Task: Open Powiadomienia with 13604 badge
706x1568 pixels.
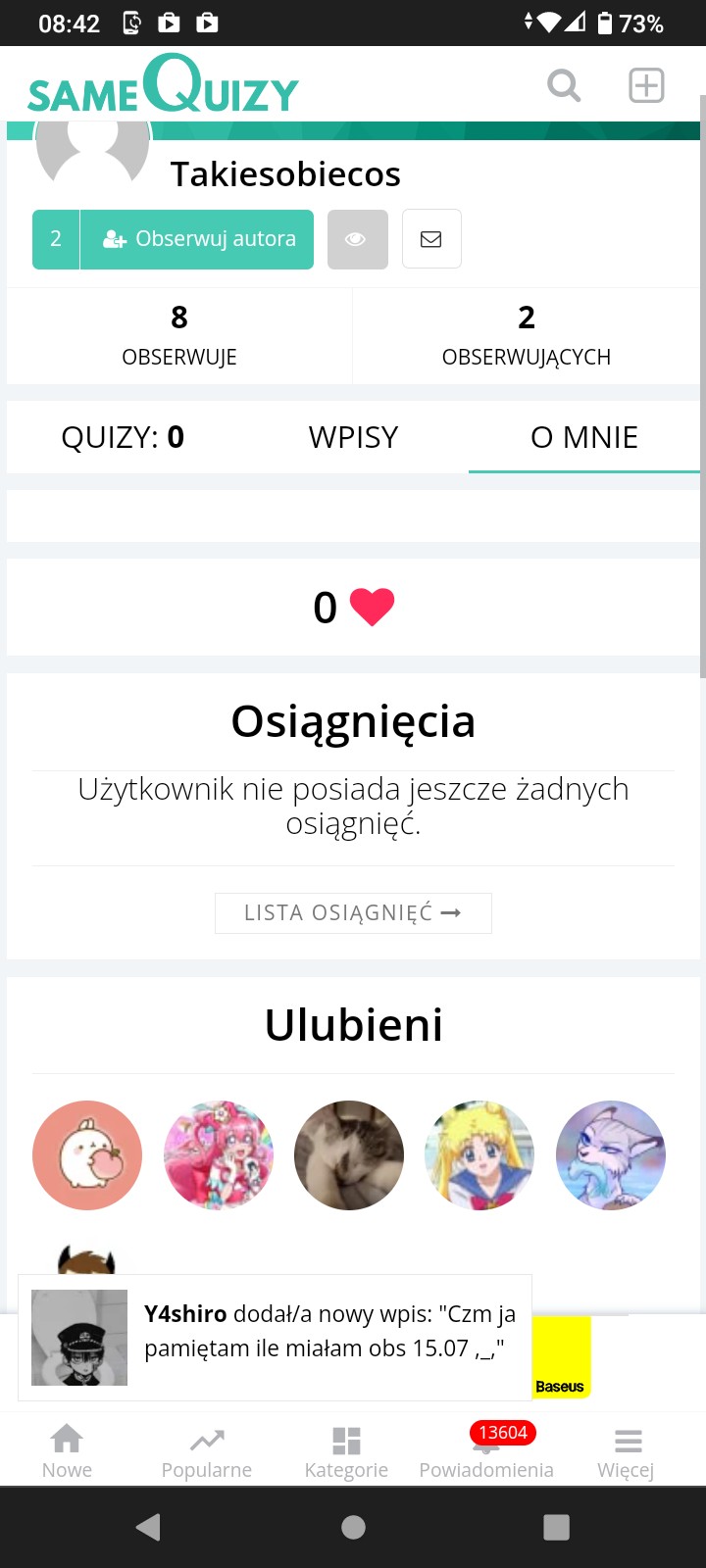Action: pyautogui.click(x=486, y=1450)
